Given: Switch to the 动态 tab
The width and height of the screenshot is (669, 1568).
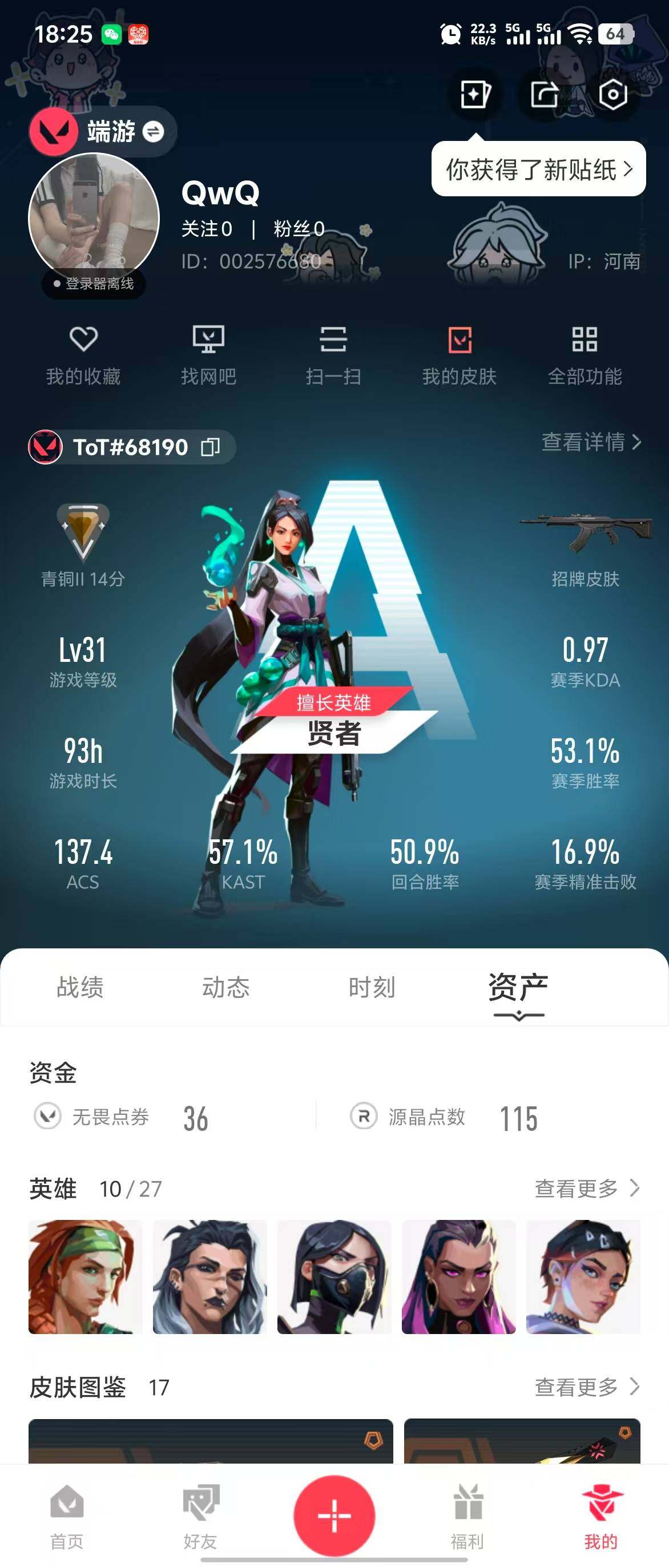Looking at the screenshot, I should click(x=226, y=987).
